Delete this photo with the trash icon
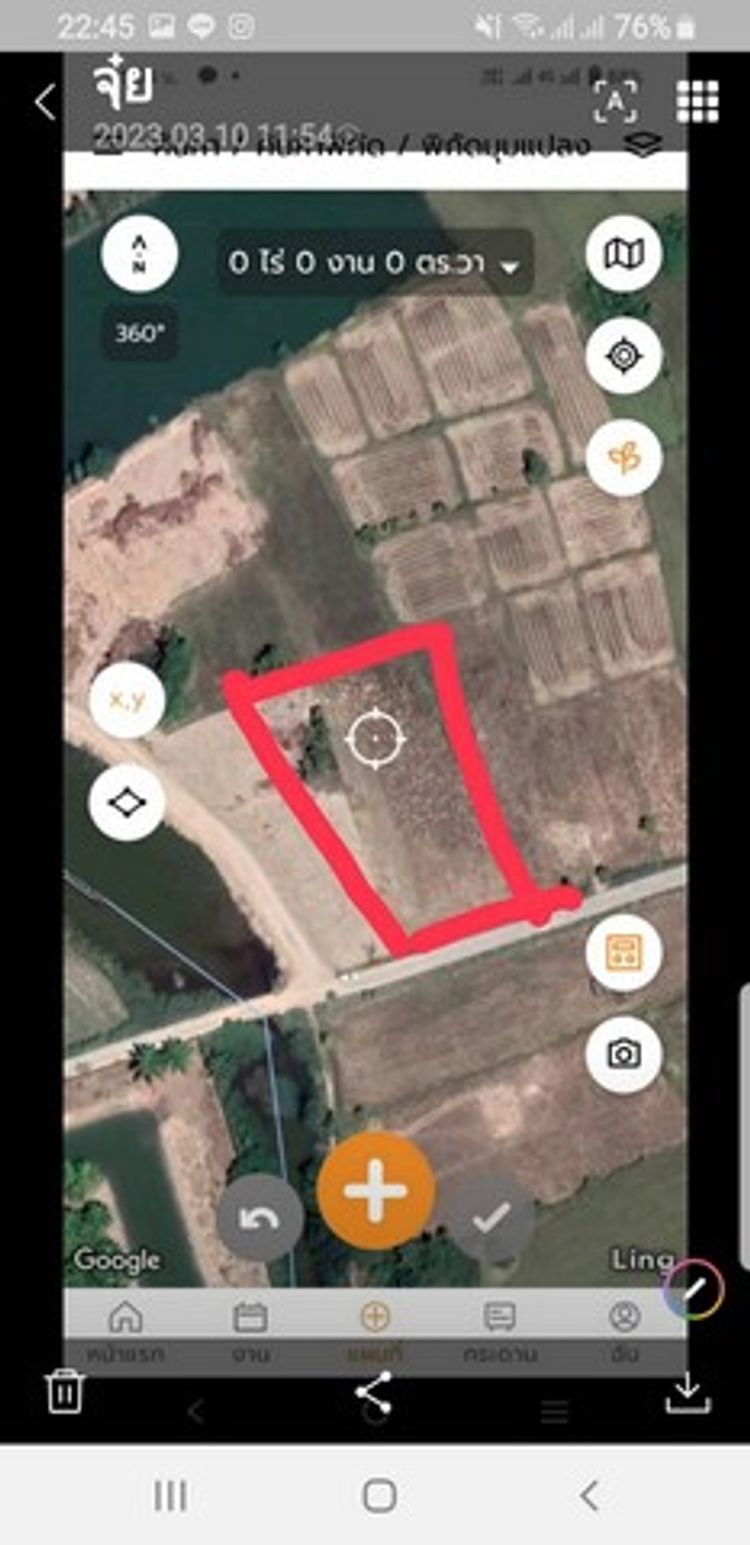 [x=65, y=1391]
